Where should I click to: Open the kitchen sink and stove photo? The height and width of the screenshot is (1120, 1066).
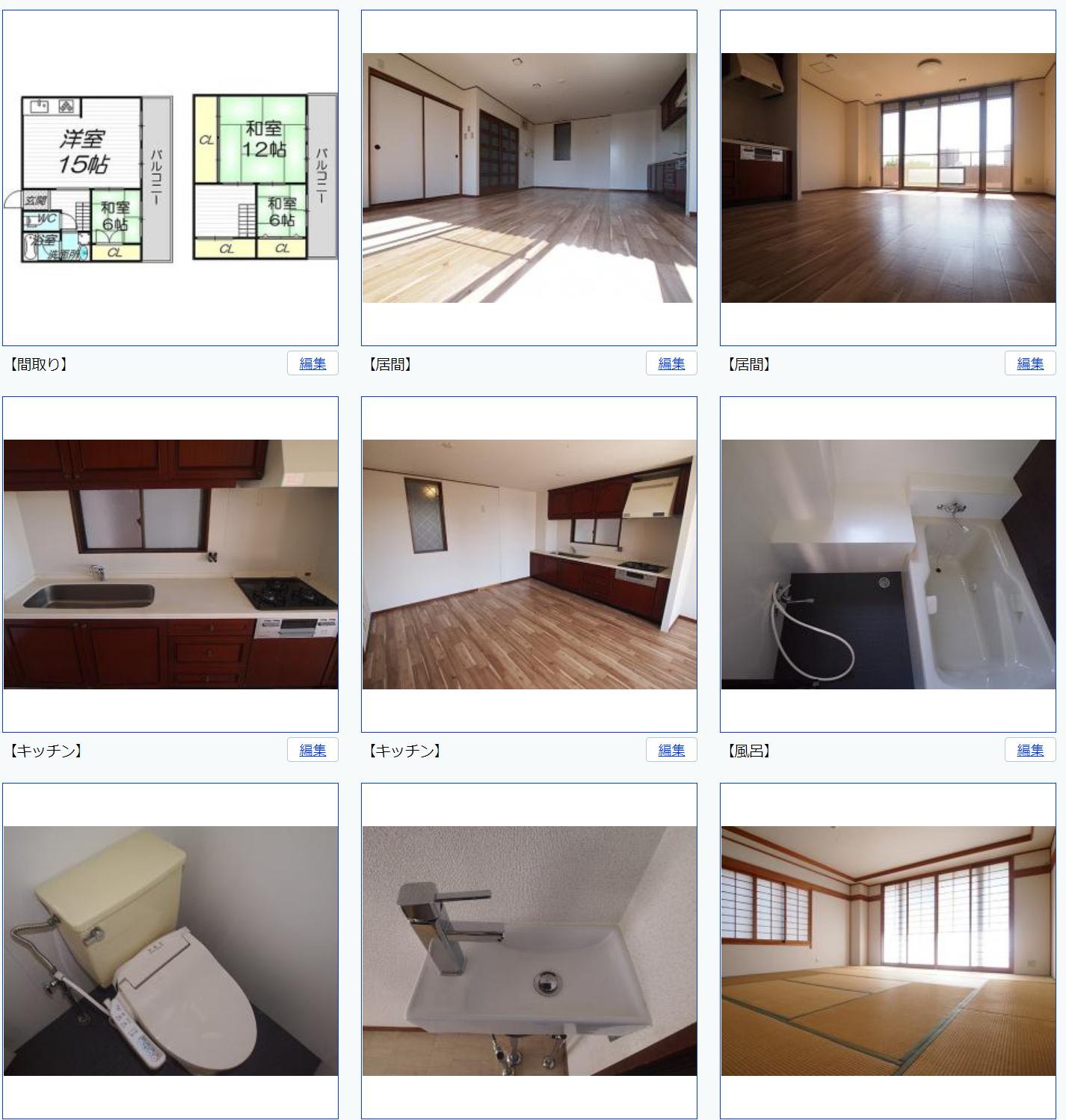[x=170, y=564]
